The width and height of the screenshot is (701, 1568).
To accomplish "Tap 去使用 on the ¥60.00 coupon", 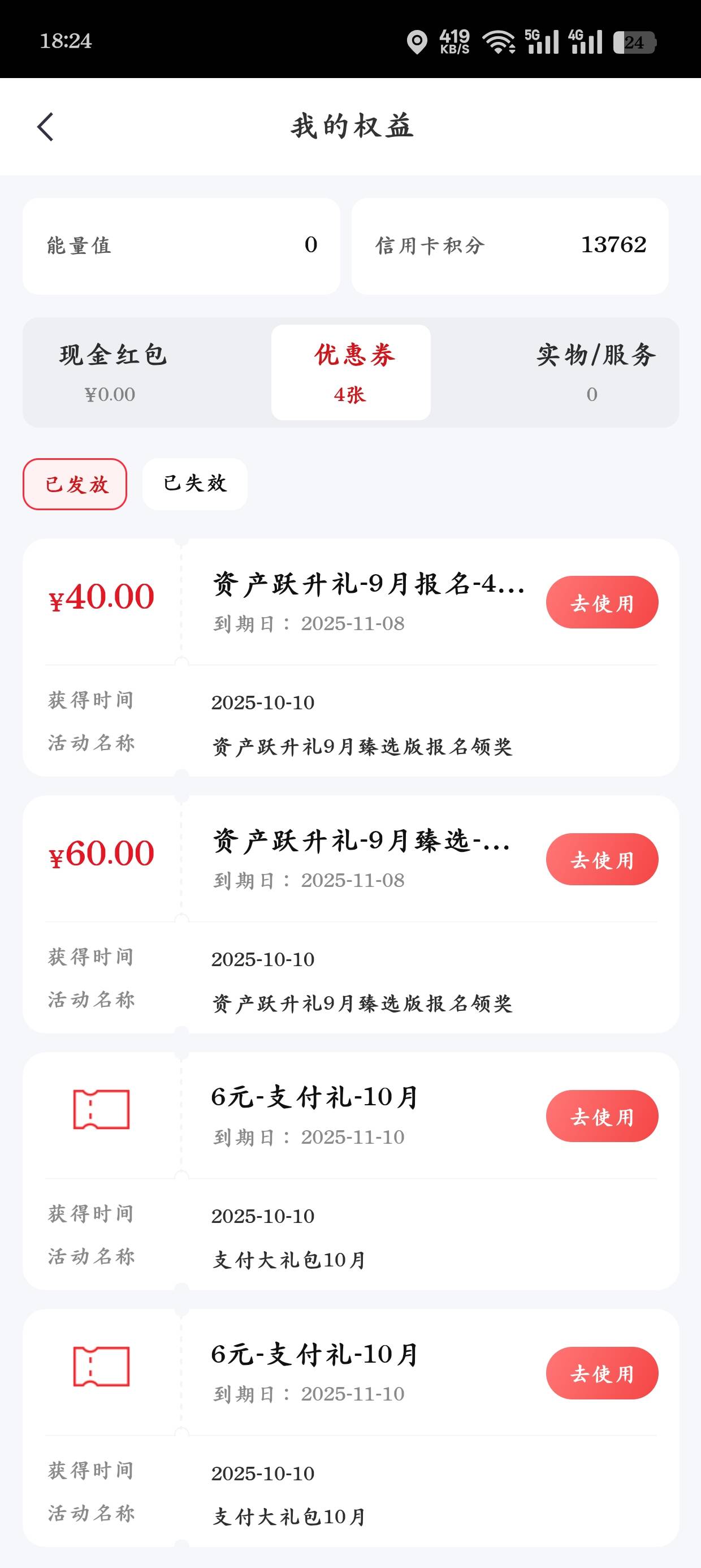I will (x=602, y=859).
